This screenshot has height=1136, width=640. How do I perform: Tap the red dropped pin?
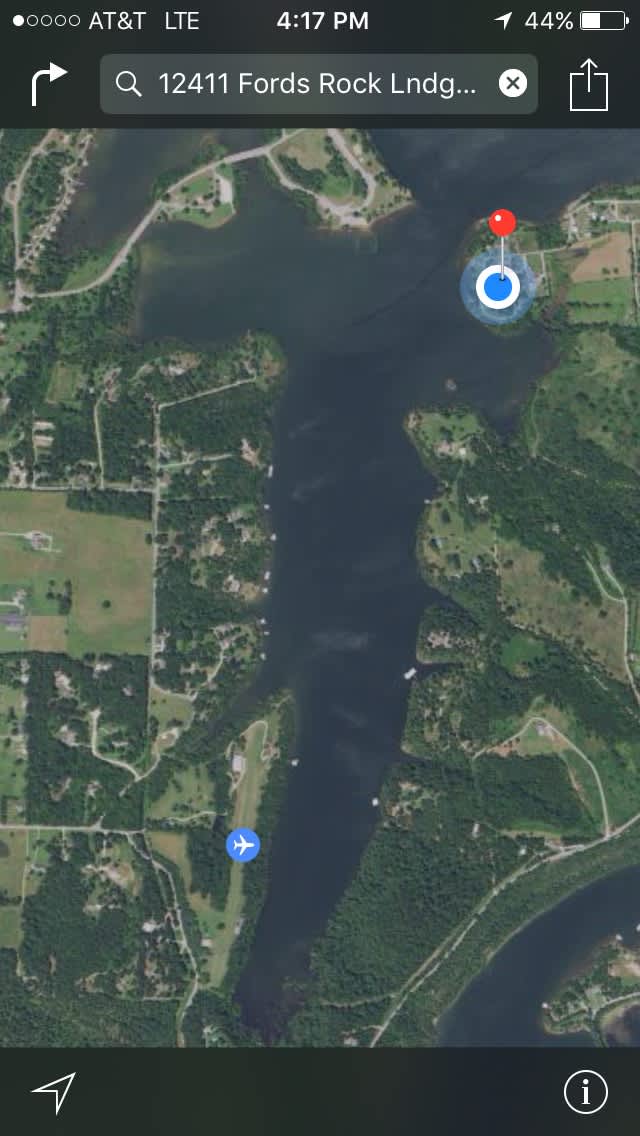[502, 223]
